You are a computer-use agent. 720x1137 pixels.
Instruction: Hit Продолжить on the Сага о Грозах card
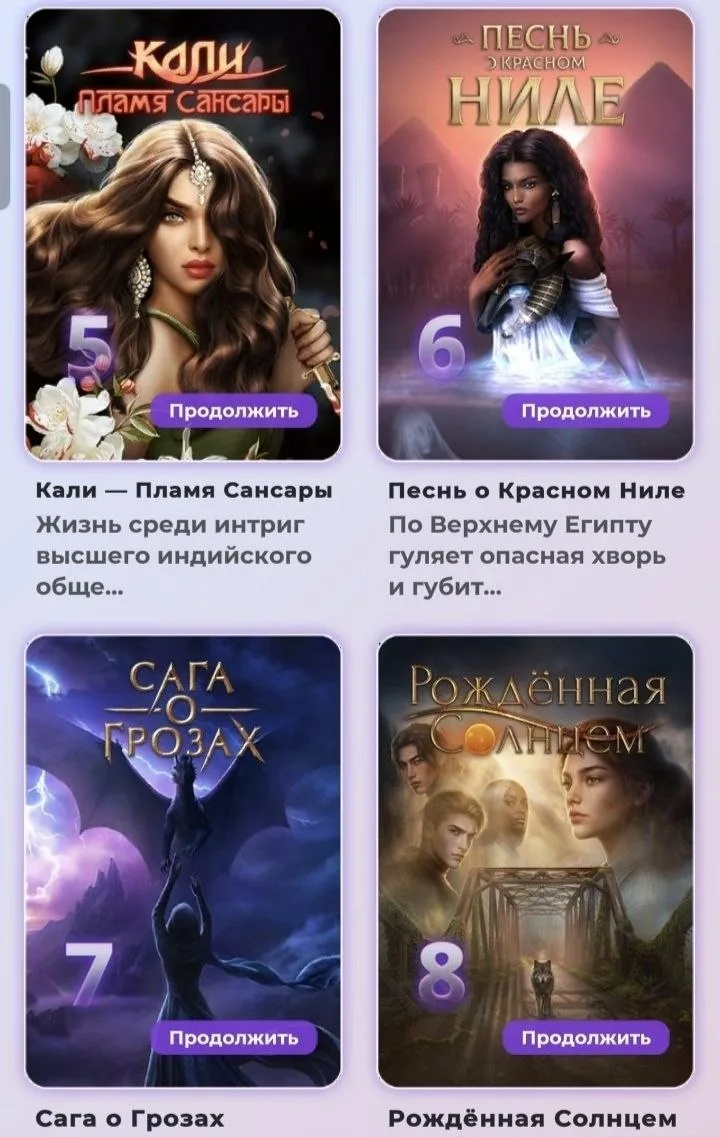tap(234, 1038)
